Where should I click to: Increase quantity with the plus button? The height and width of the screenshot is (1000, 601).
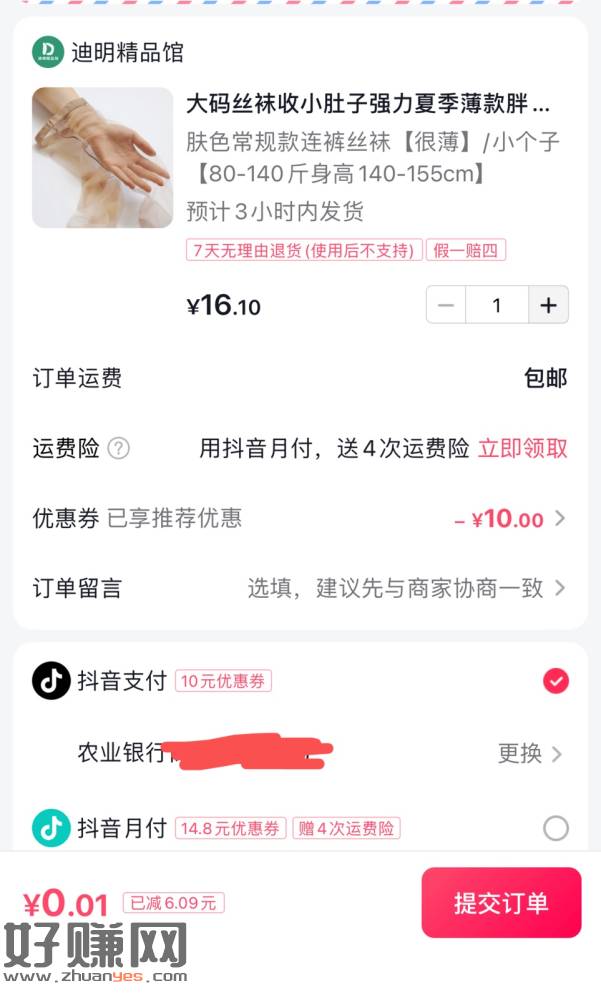[x=548, y=305]
